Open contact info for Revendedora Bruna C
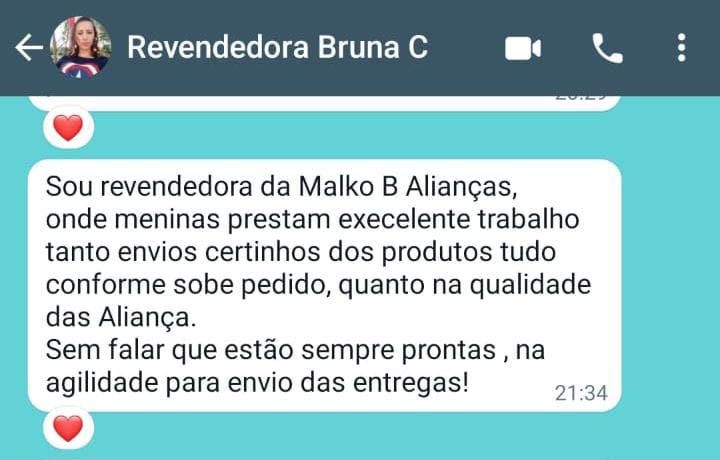This screenshot has width=720, height=460. coord(278,48)
